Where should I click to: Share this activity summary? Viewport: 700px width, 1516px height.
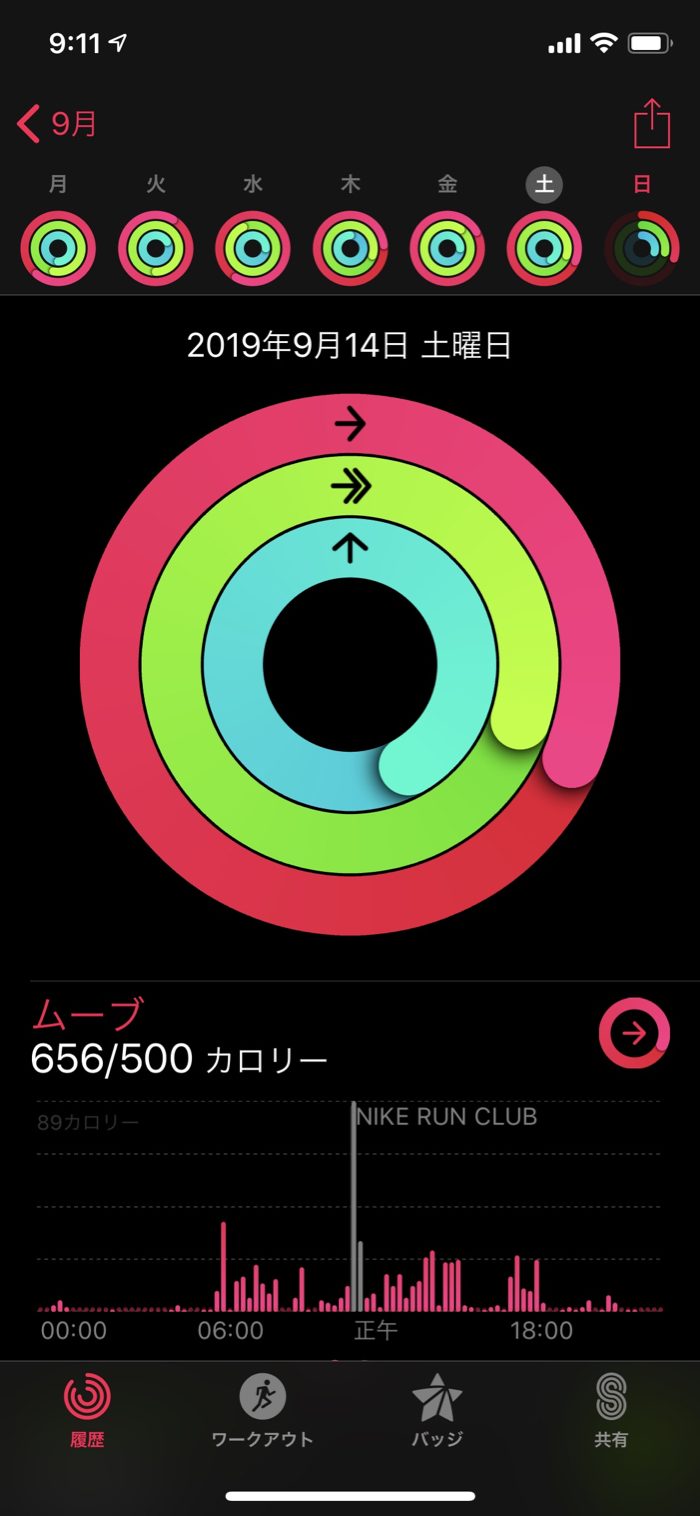(x=651, y=125)
